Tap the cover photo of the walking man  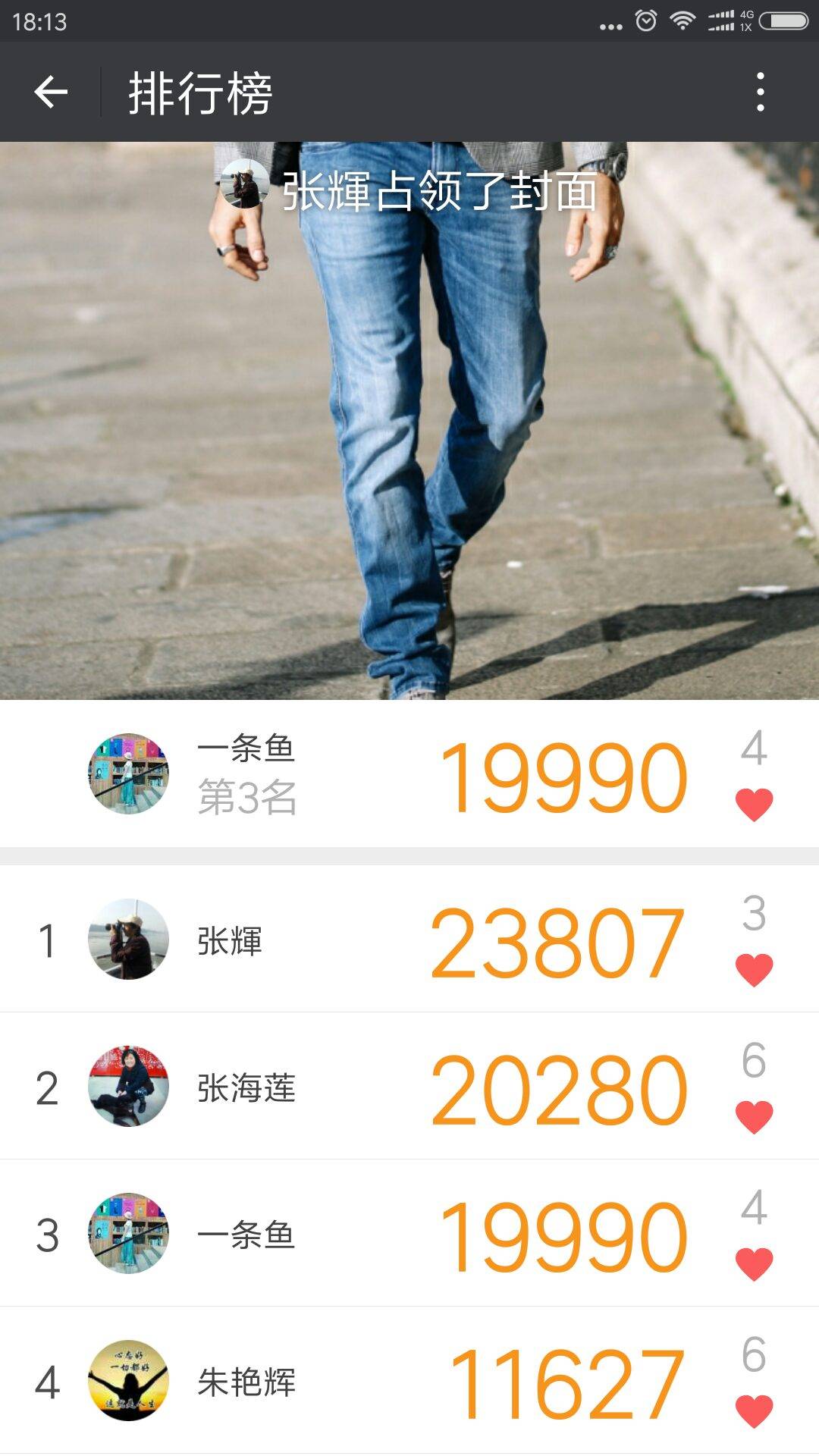(x=409, y=455)
